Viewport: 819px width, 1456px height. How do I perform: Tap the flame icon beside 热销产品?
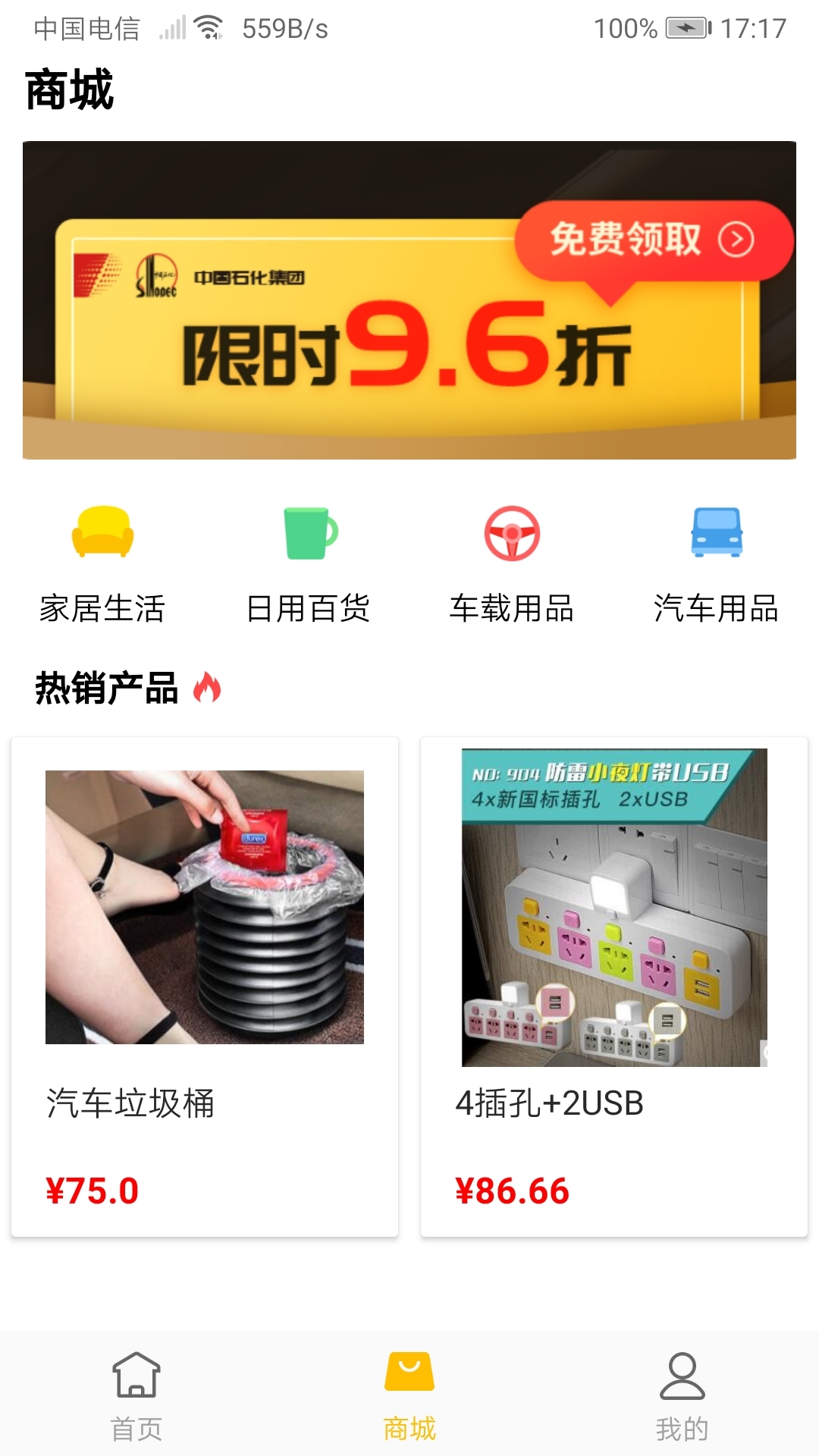click(x=206, y=689)
